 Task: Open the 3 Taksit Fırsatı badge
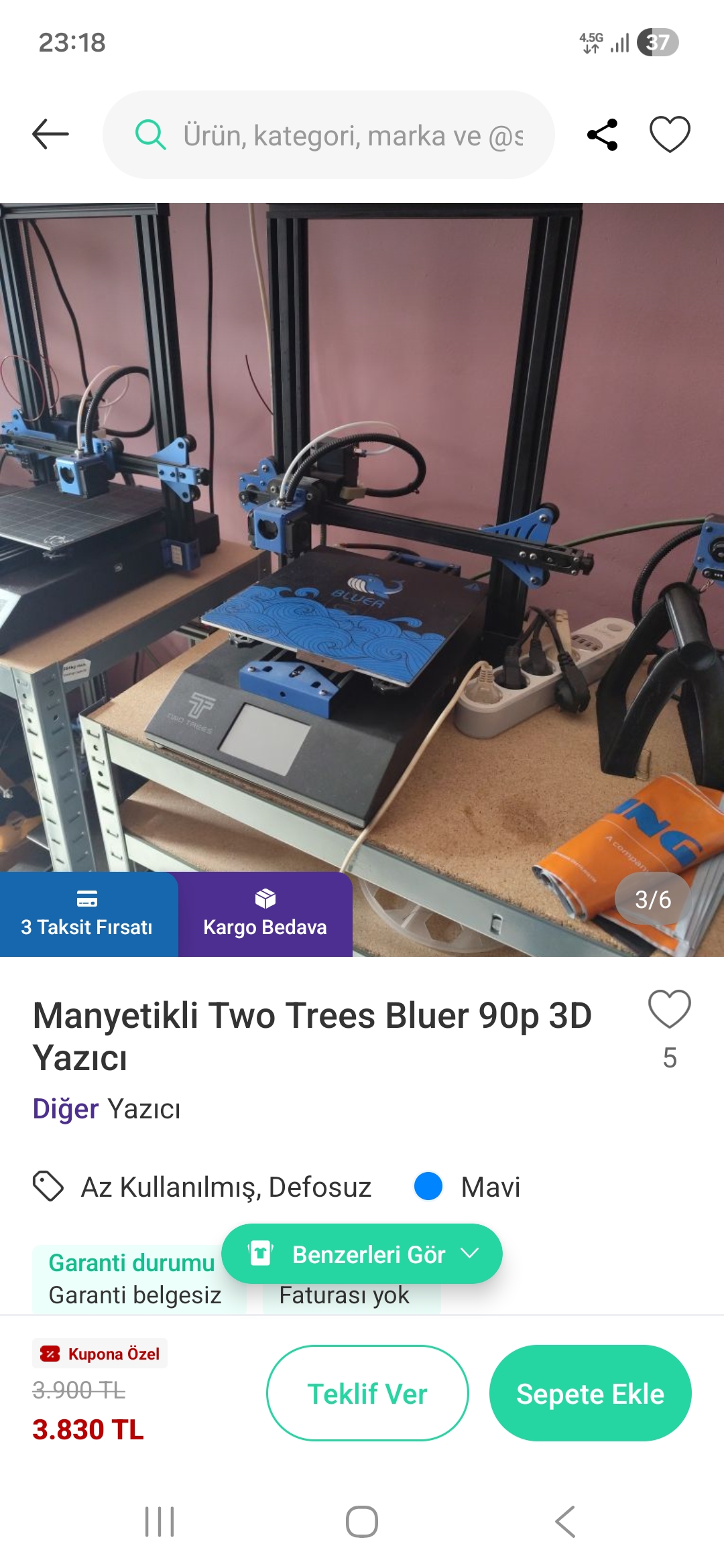[x=88, y=914]
